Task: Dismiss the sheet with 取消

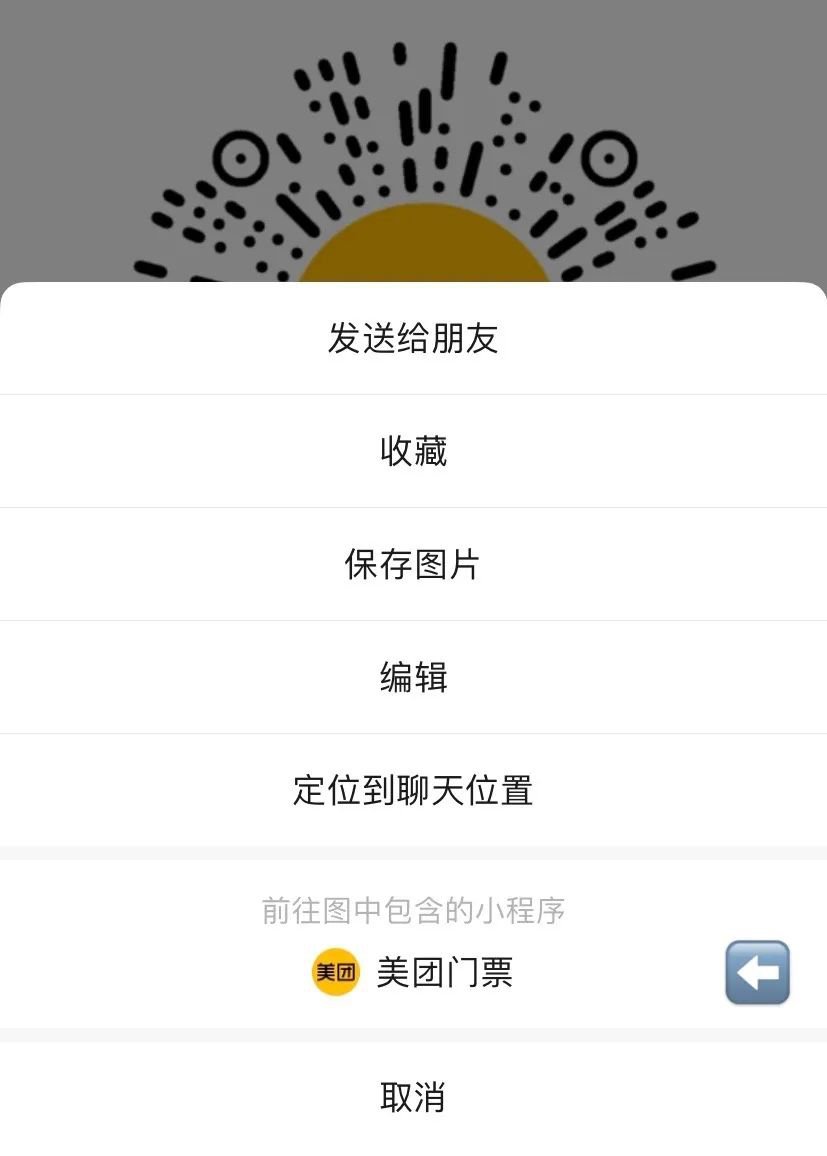Action: pos(413,1097)
